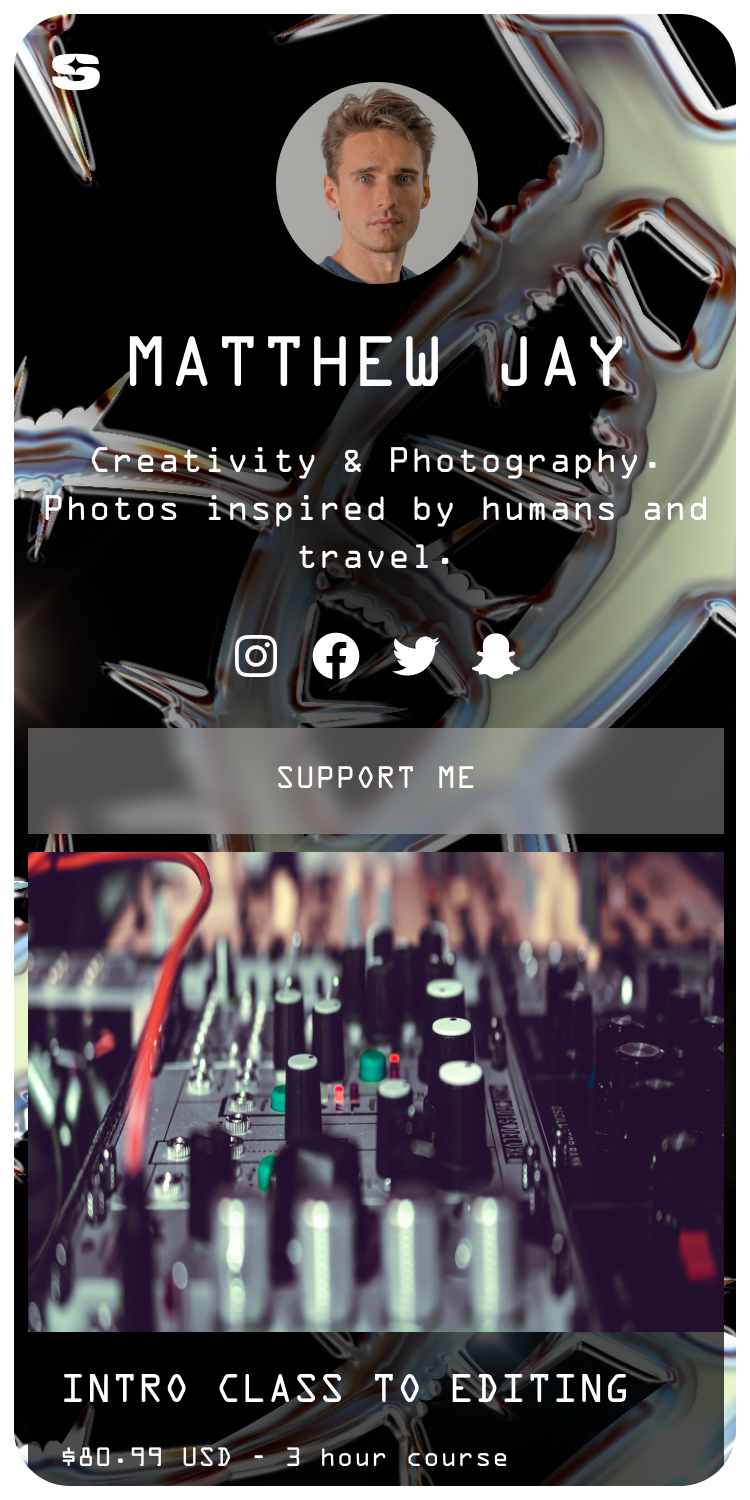Screen dimensions: 750x1500
Task: Go to the Snapchat profile
Action: pyautogui.click(x=496, y=657)
